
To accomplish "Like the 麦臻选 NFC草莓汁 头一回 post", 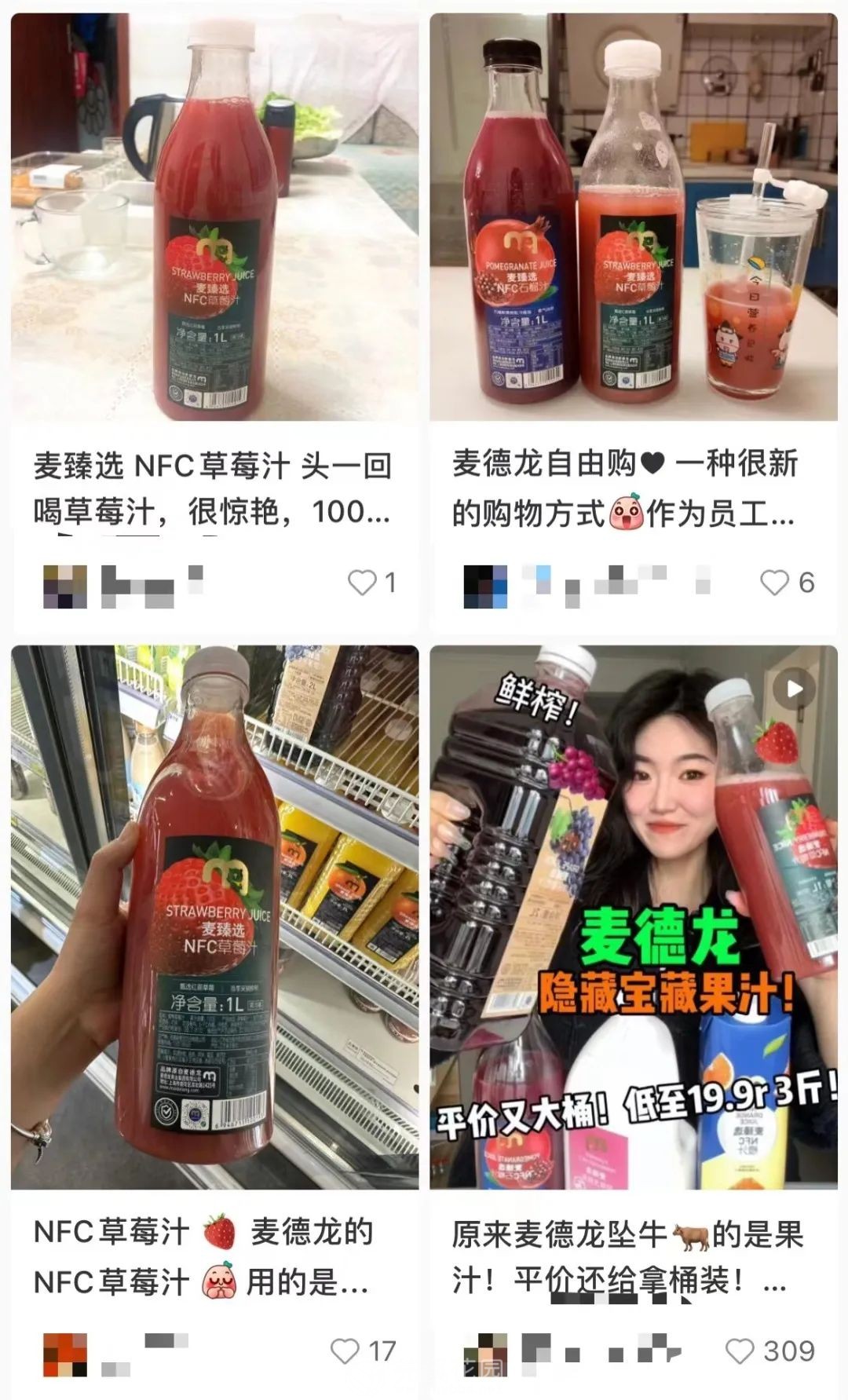I will [362, 583].
